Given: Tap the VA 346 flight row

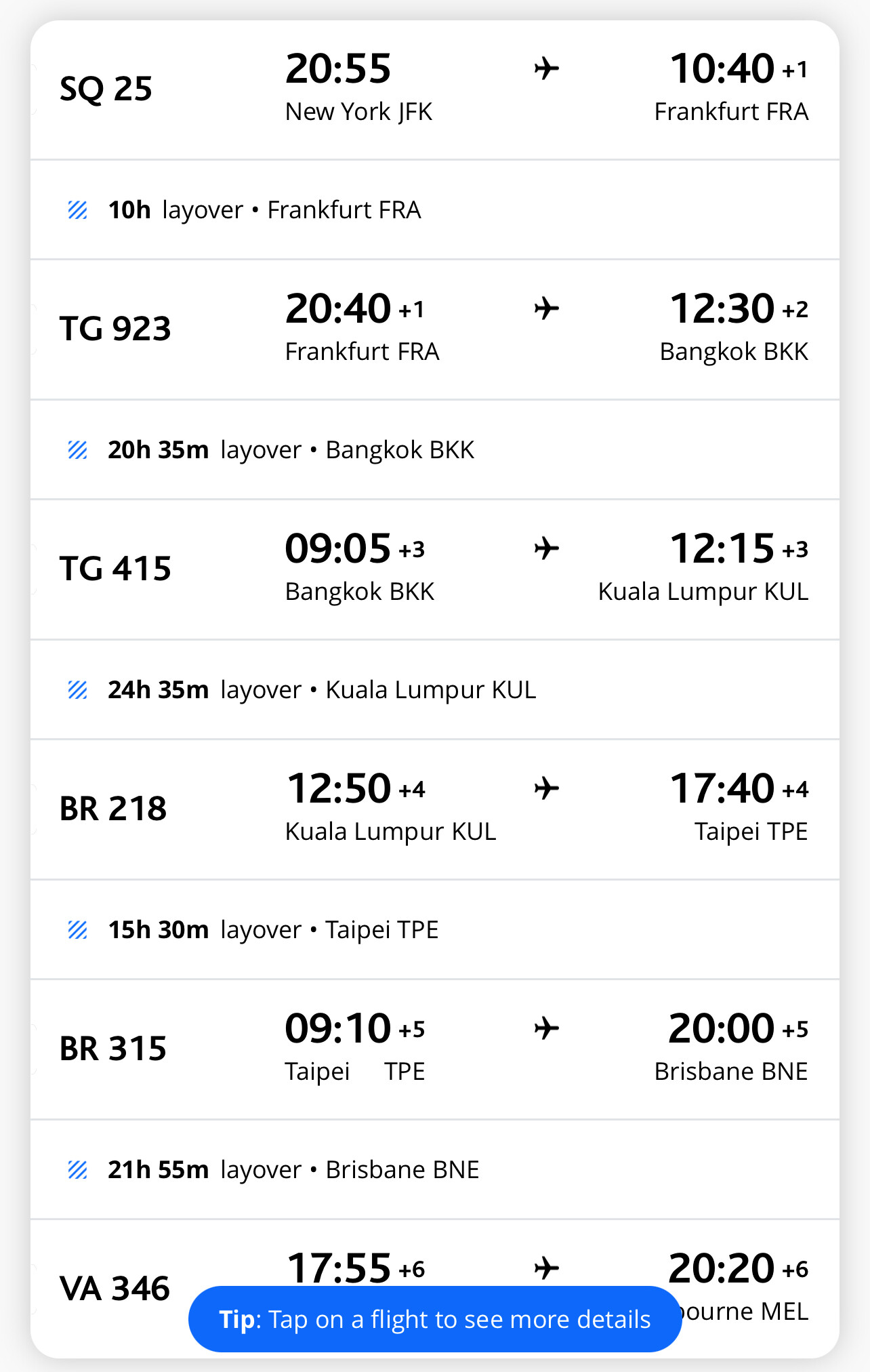Looking at the screenshot, I should tap(115, 1287).
